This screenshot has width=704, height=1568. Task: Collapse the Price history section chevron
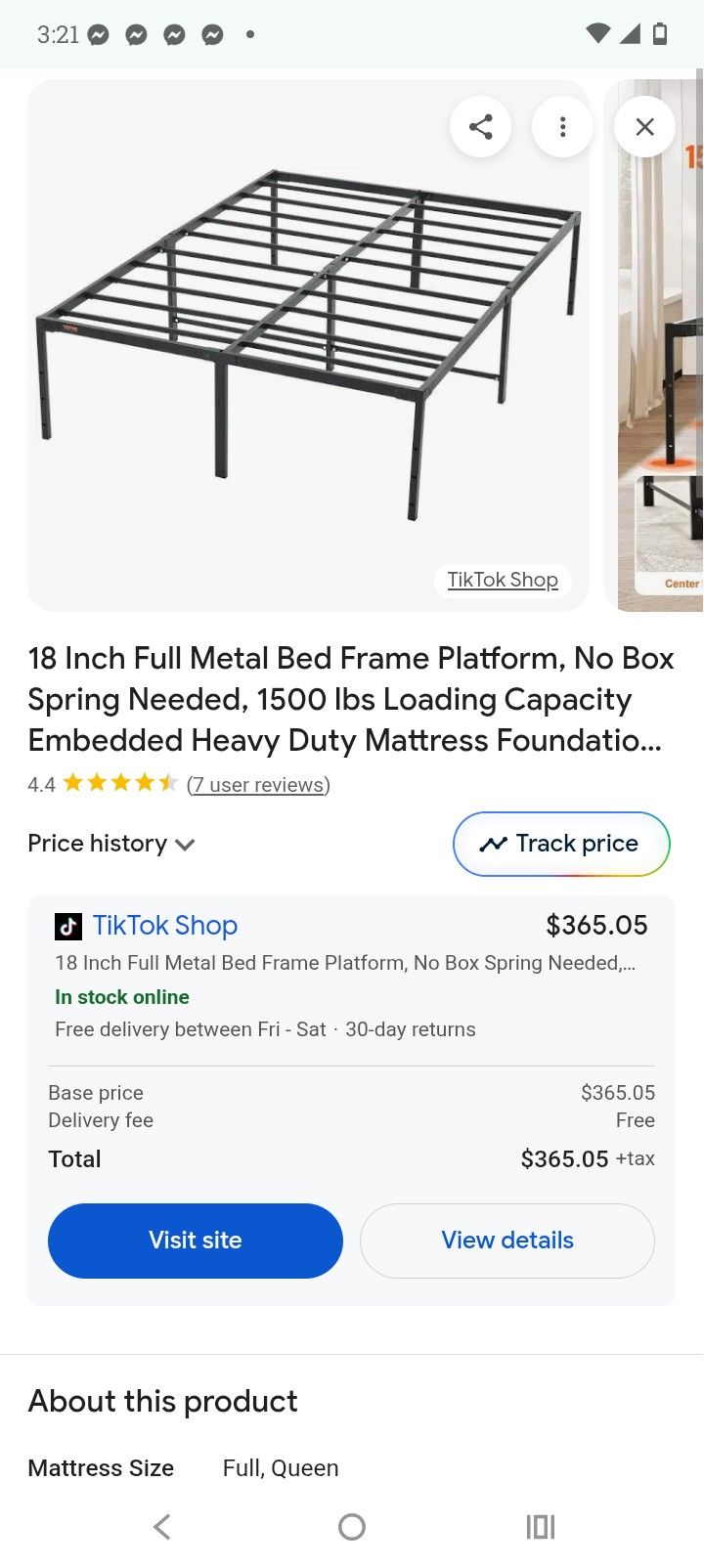pos(185,845)
